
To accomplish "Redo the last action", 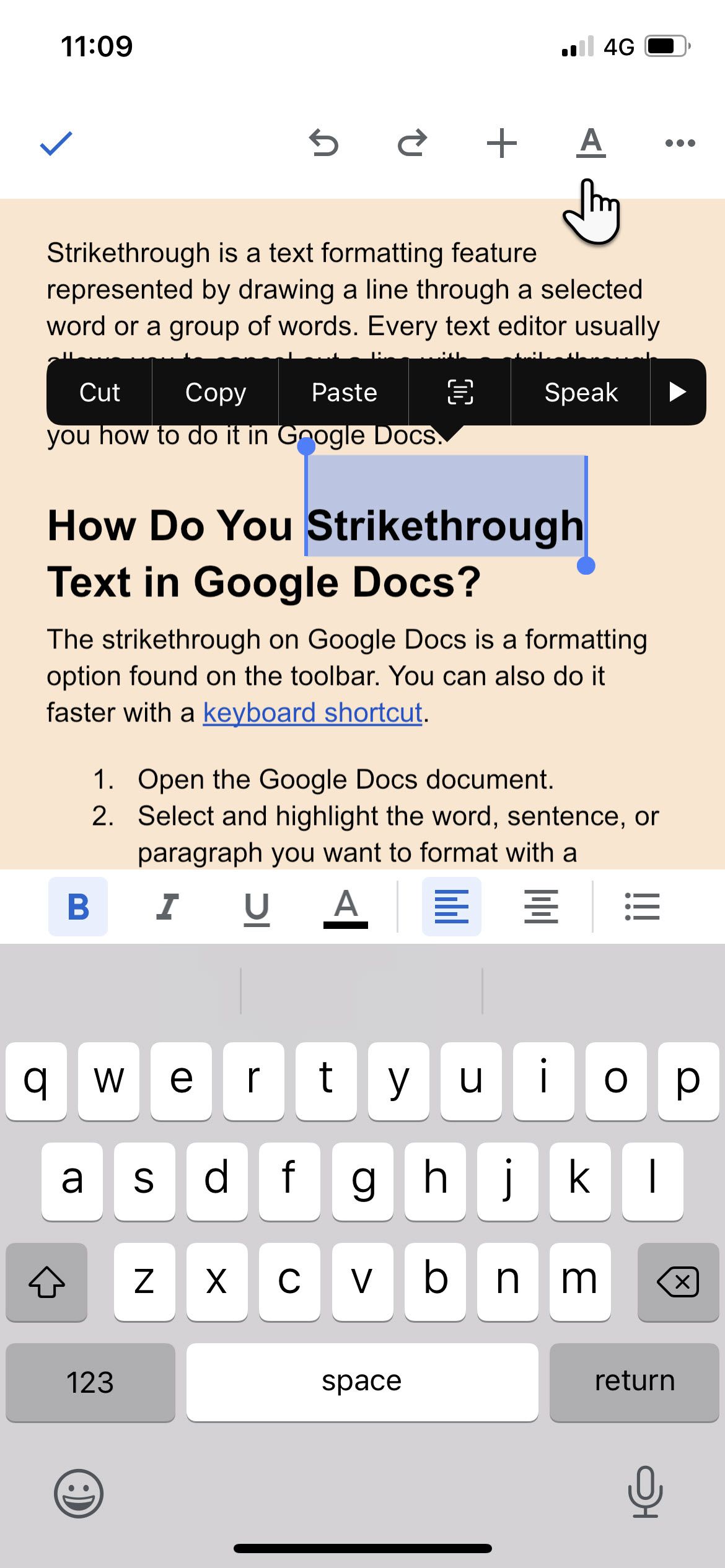I will click(412, 144).
